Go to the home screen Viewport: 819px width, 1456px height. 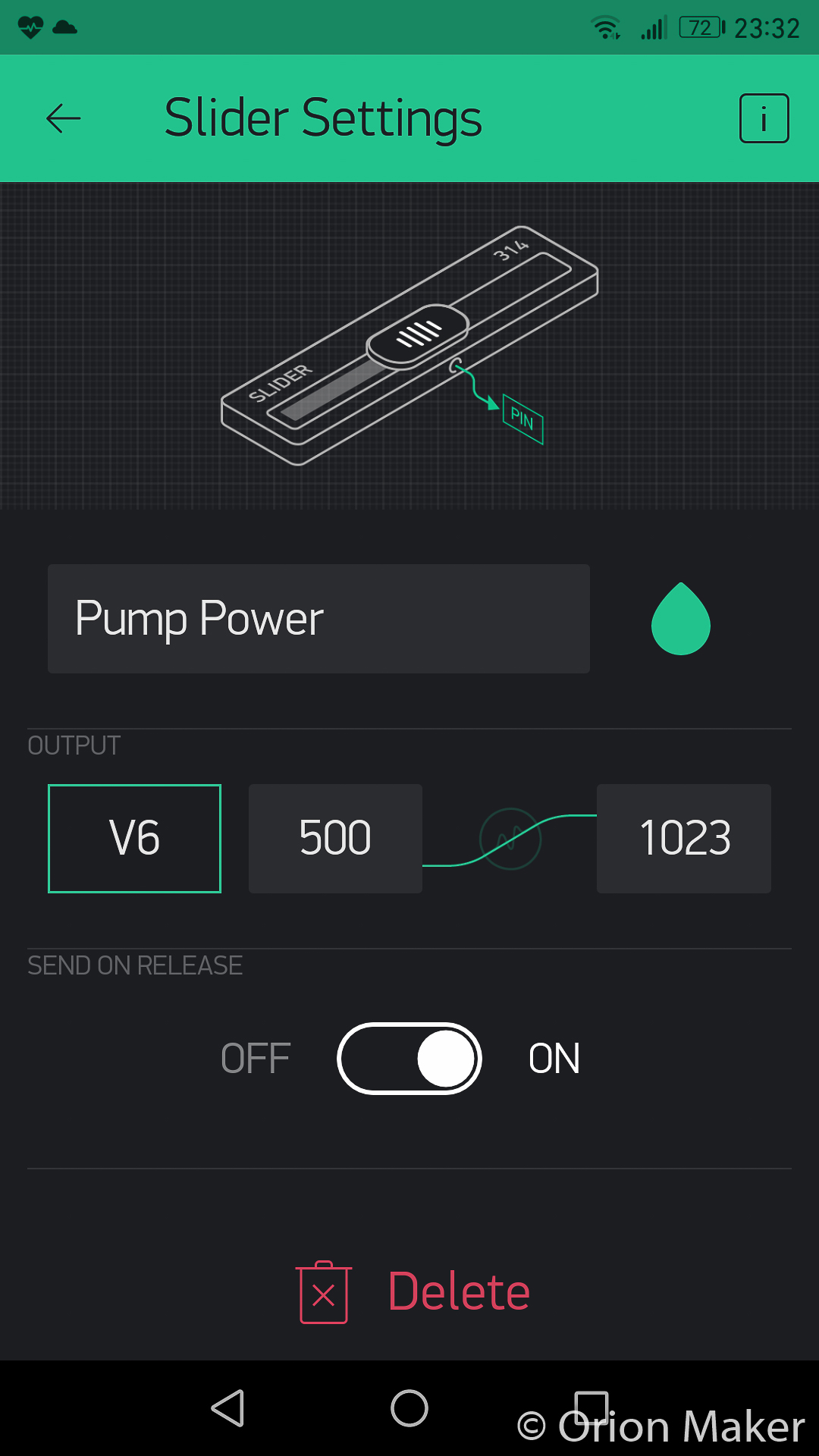pyautogui.click(x=409, y=1408)
